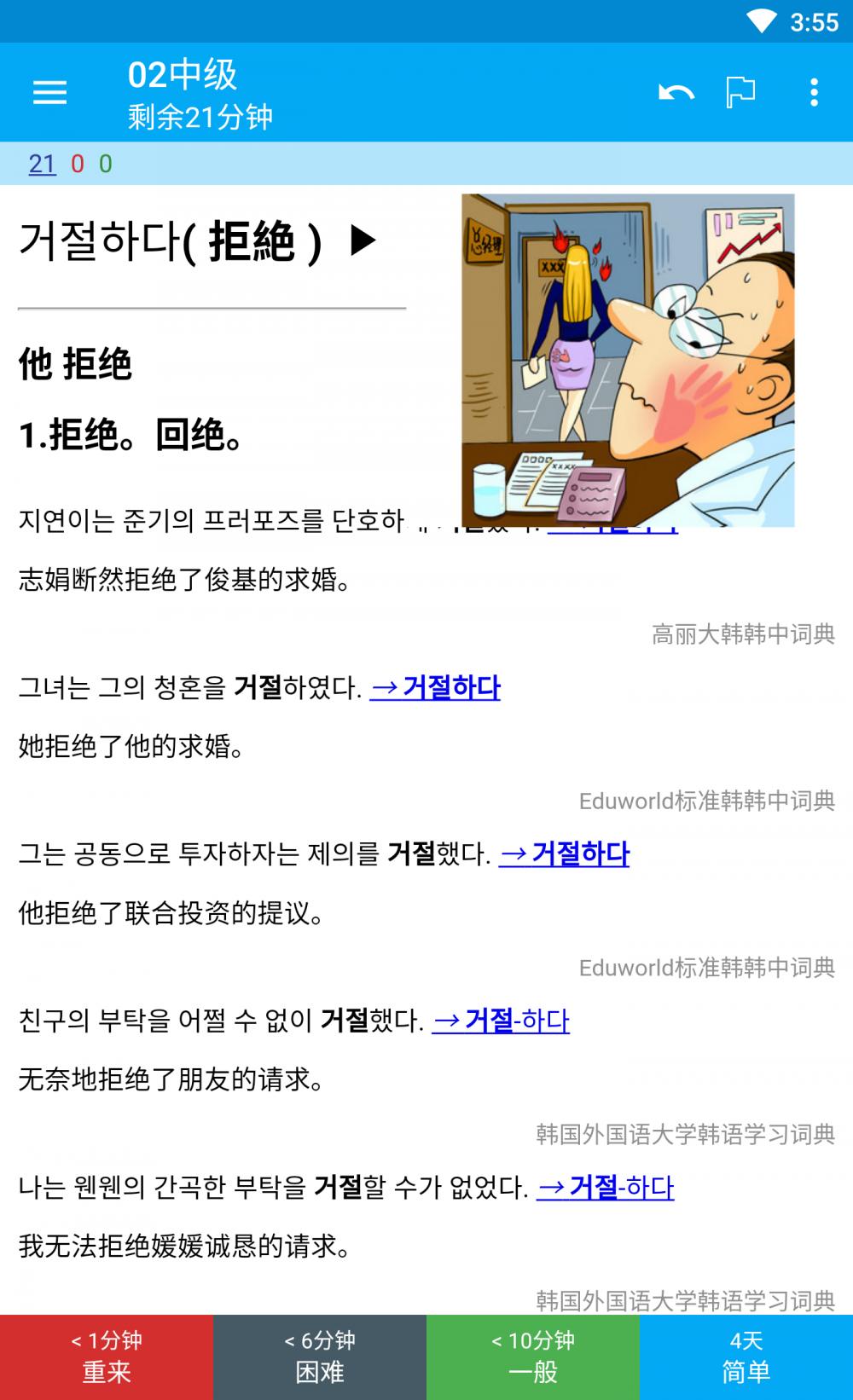Rate card as 一般 (under 10 minutes)

pos(533,1357)
